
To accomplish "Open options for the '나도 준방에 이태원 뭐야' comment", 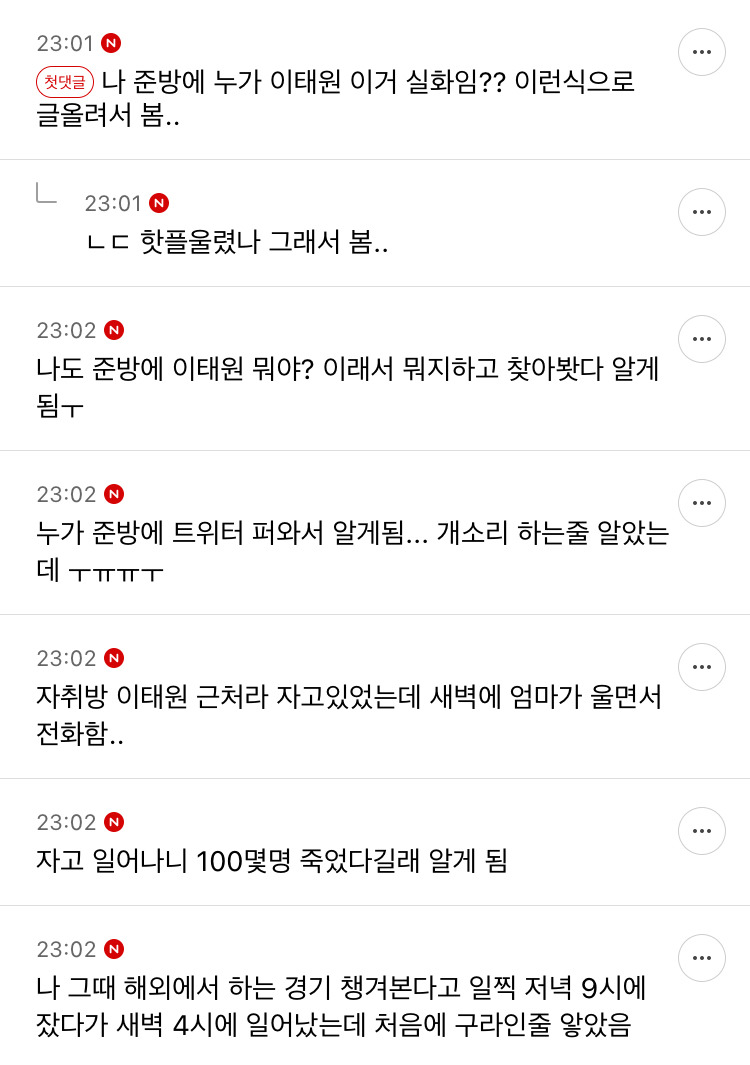I will (x=701, y=339).
